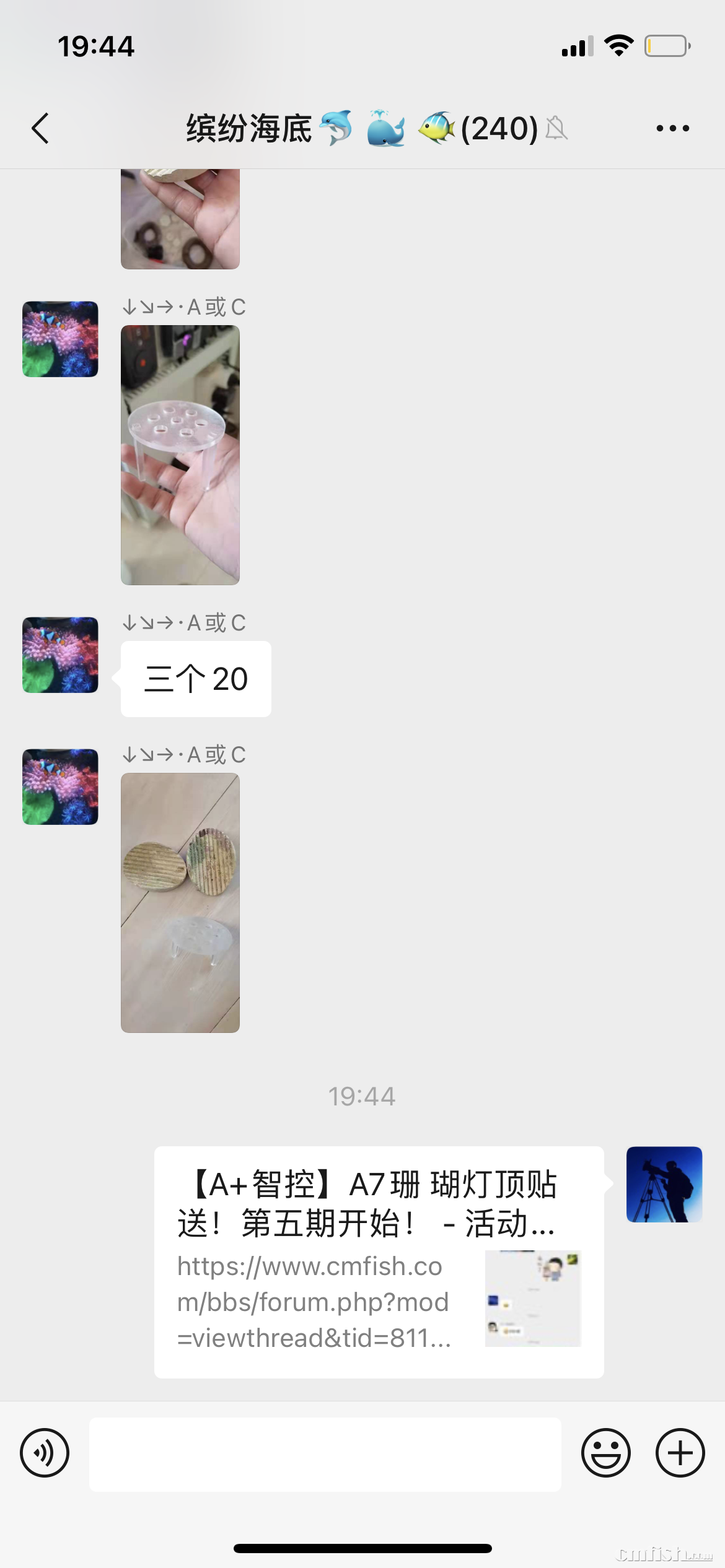Go back to the chat list
Viewport: 725px width, 1568px height.
pyautogui.click(x=40, y=128)
